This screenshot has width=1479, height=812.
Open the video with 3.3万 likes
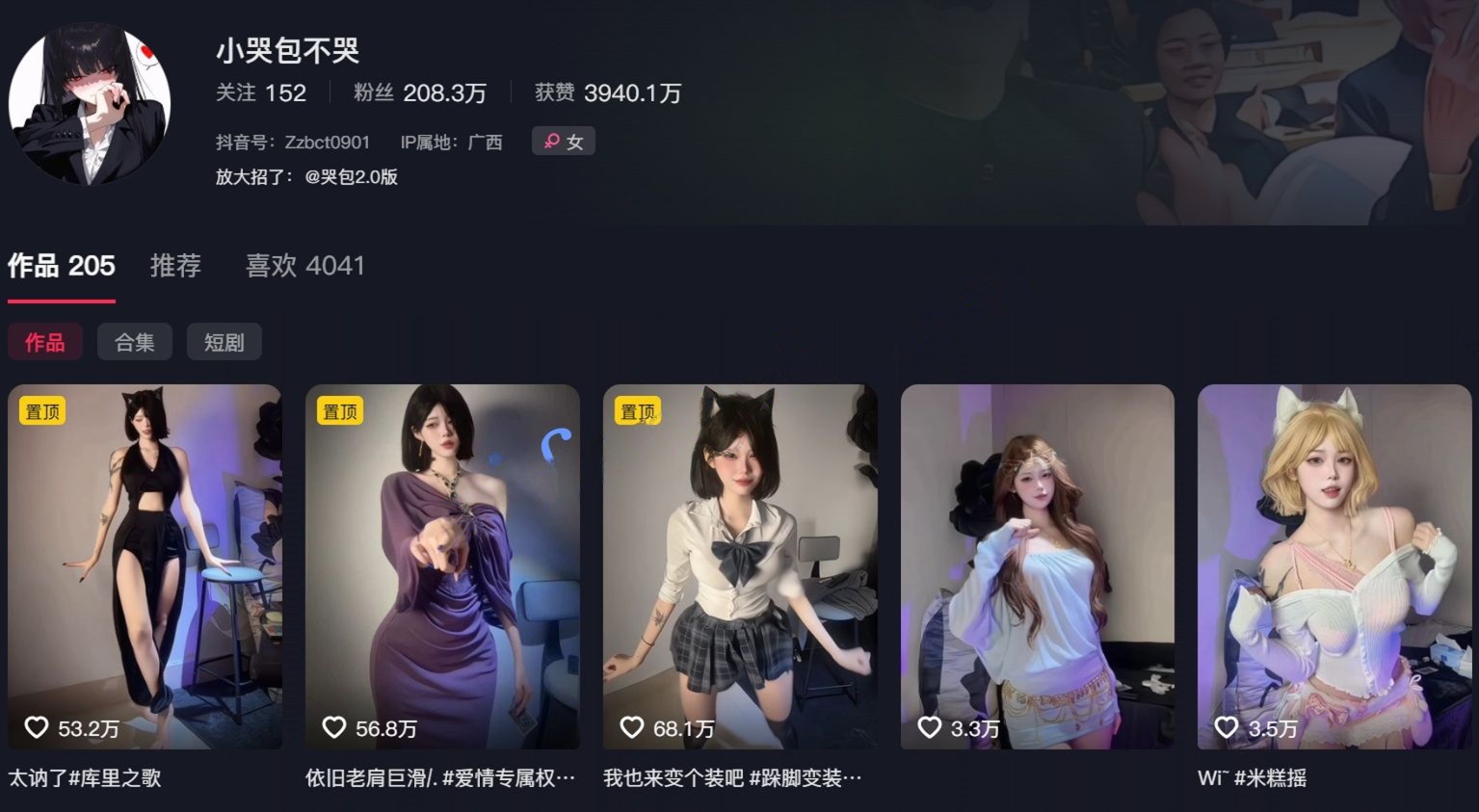click(1037, 566)
